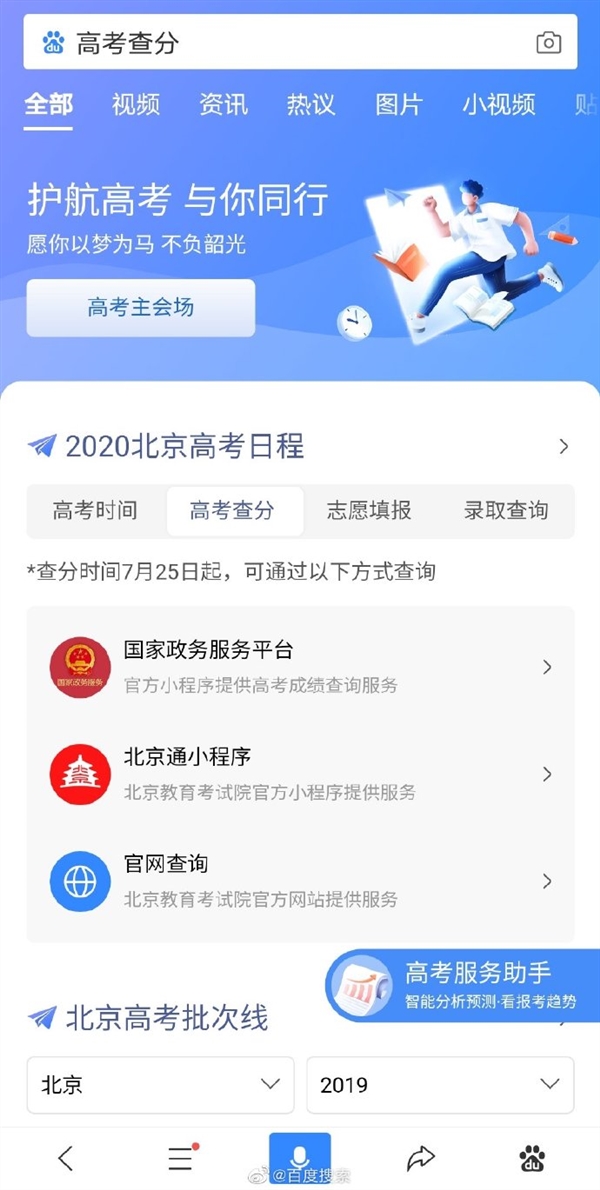The height and width of the screenshot is (1190, 600).
Task: Open the camera search icon
Action: pos(548,42)
